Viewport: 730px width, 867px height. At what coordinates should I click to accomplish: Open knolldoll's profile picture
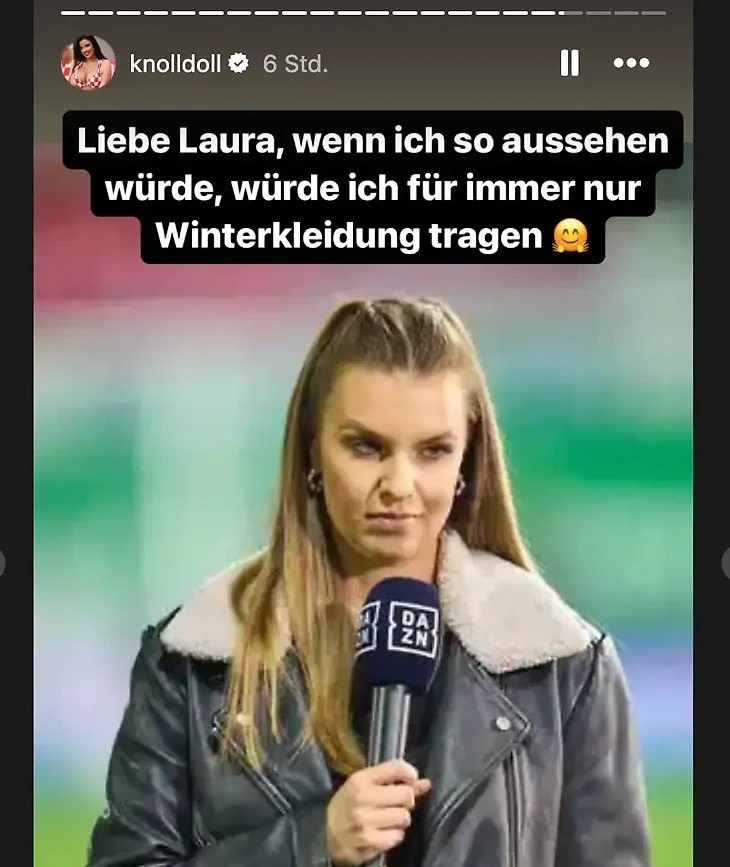tap(88, 63)
